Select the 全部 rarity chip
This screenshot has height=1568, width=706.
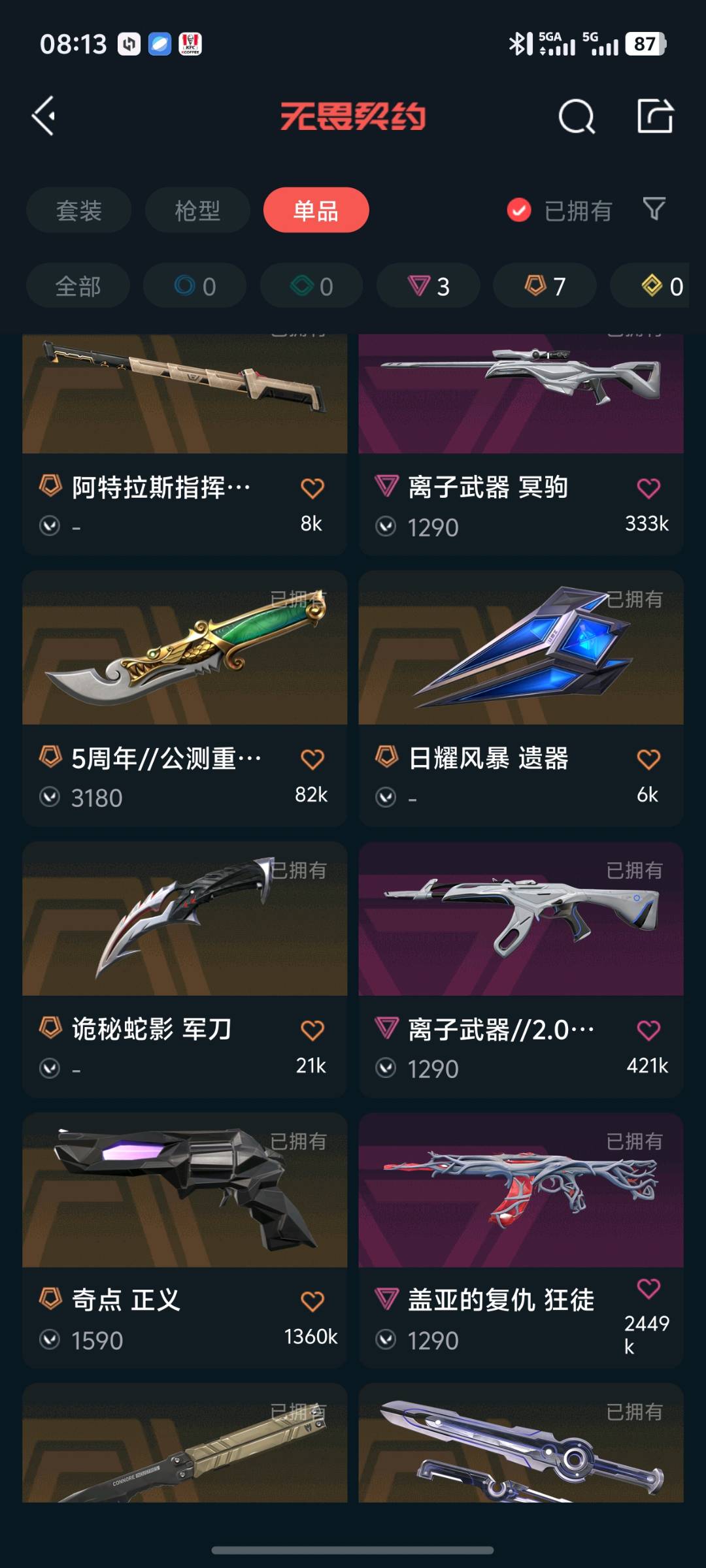point(78,286)
